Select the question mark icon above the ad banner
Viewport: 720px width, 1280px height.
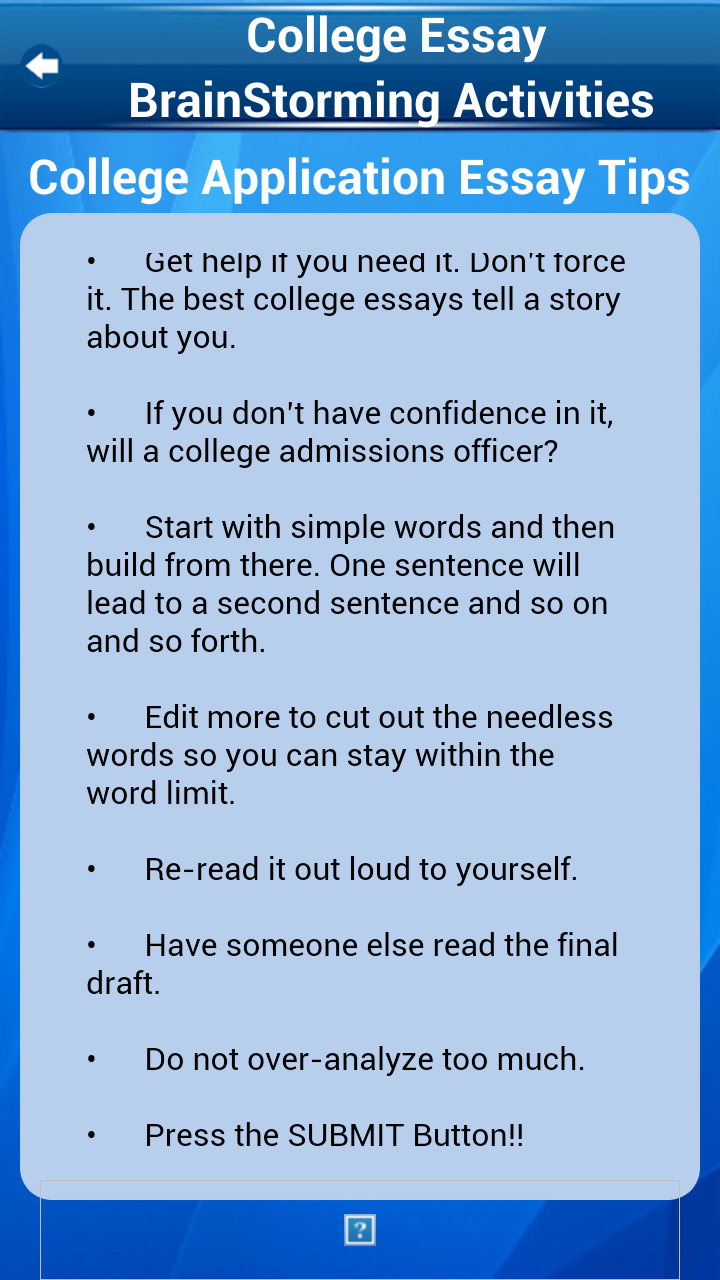pos(360,1229)
